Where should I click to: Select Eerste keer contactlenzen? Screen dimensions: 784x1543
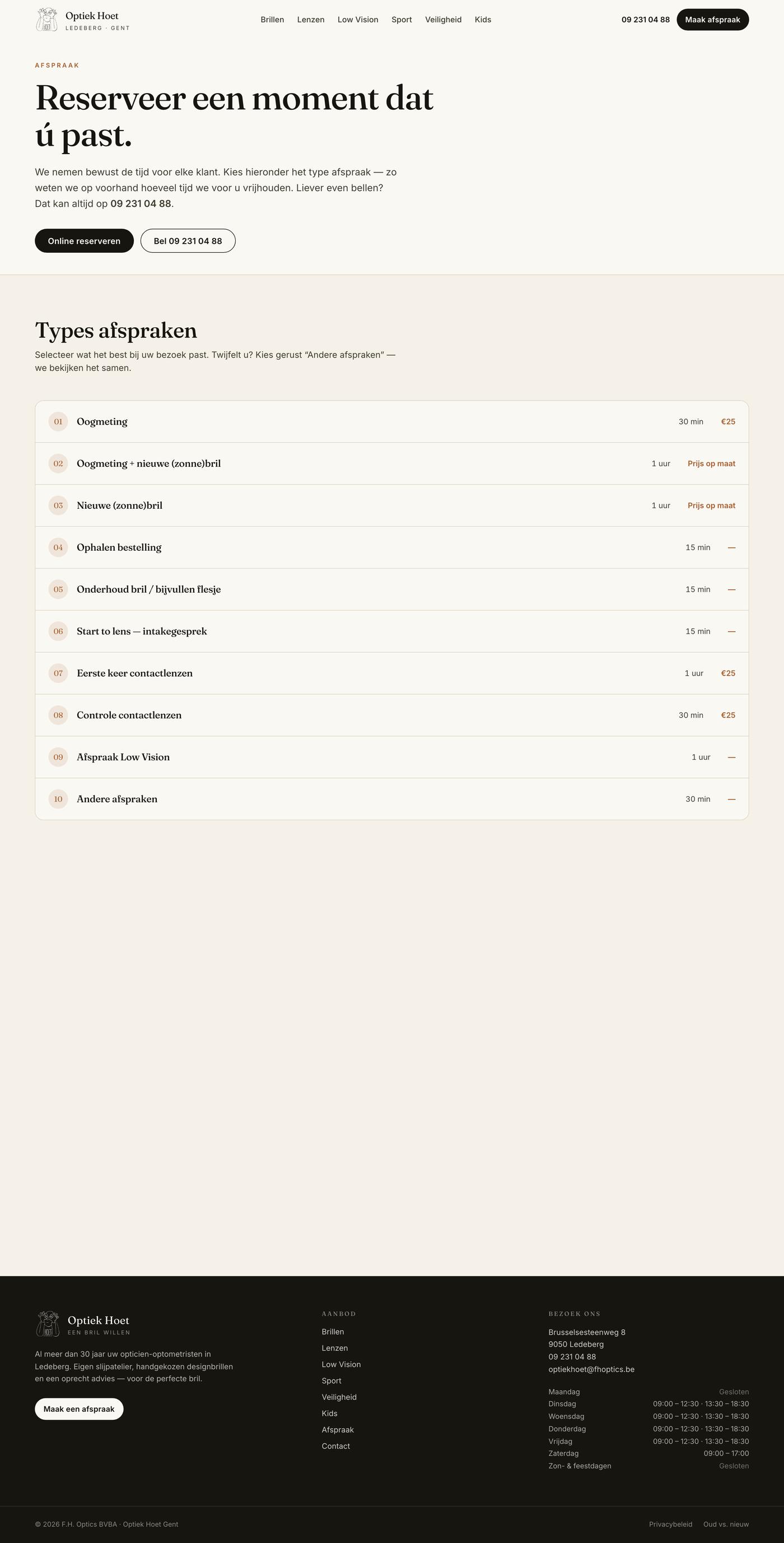pos(392,673)
